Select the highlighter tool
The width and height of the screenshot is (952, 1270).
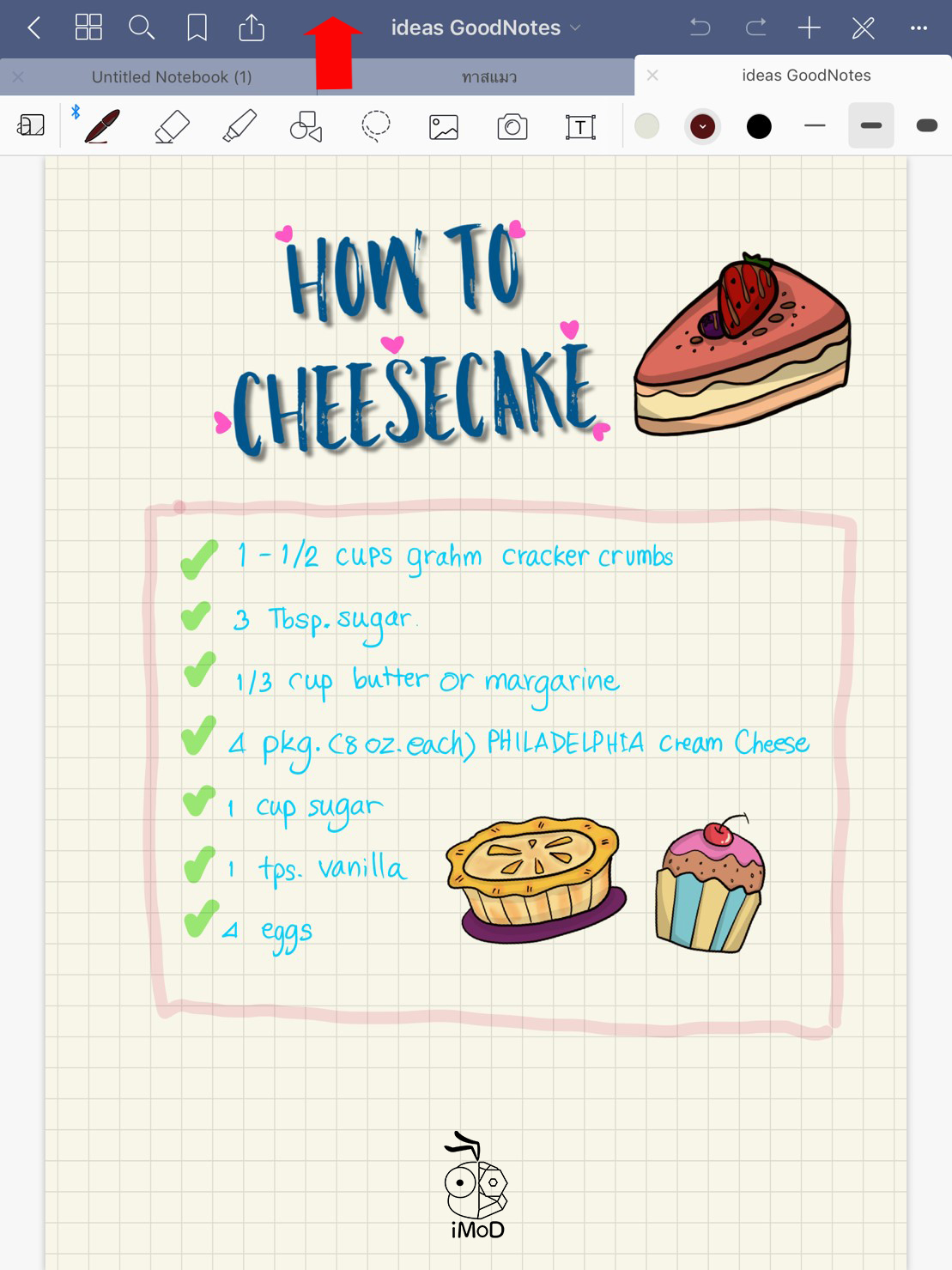(x=240, y=127)
